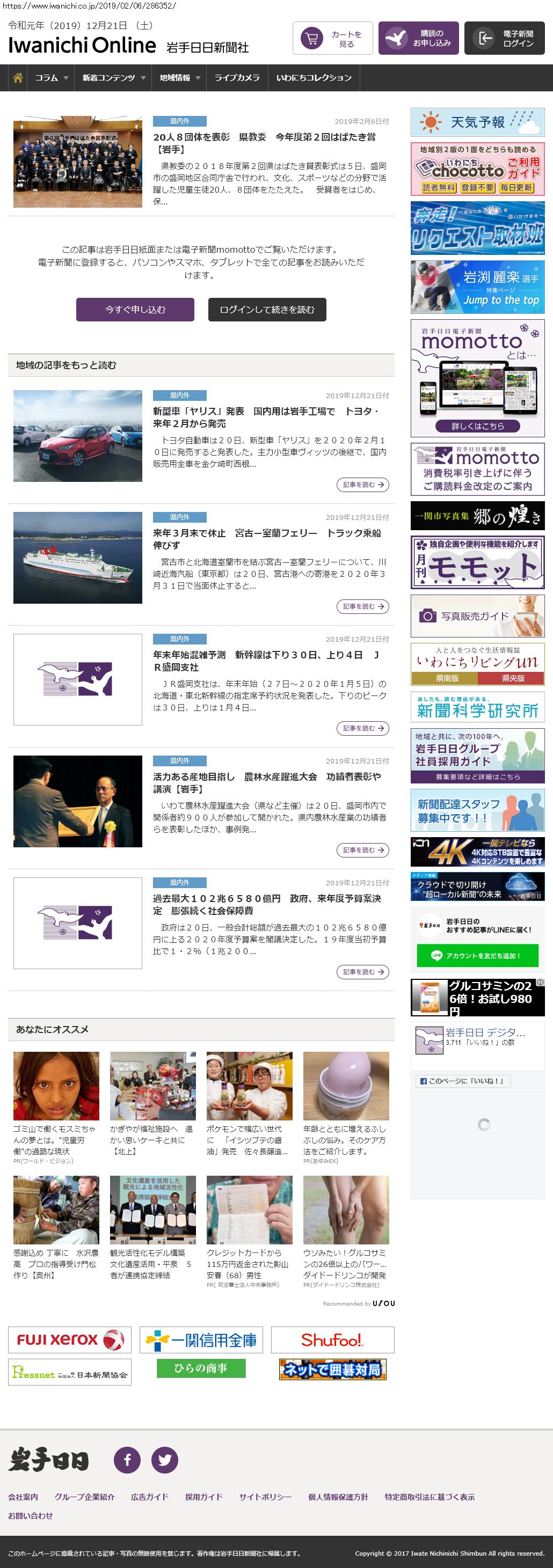The image size is (553, 1568).
Task: Open いわにちコレクション page
Action: (x=314, y=78)
